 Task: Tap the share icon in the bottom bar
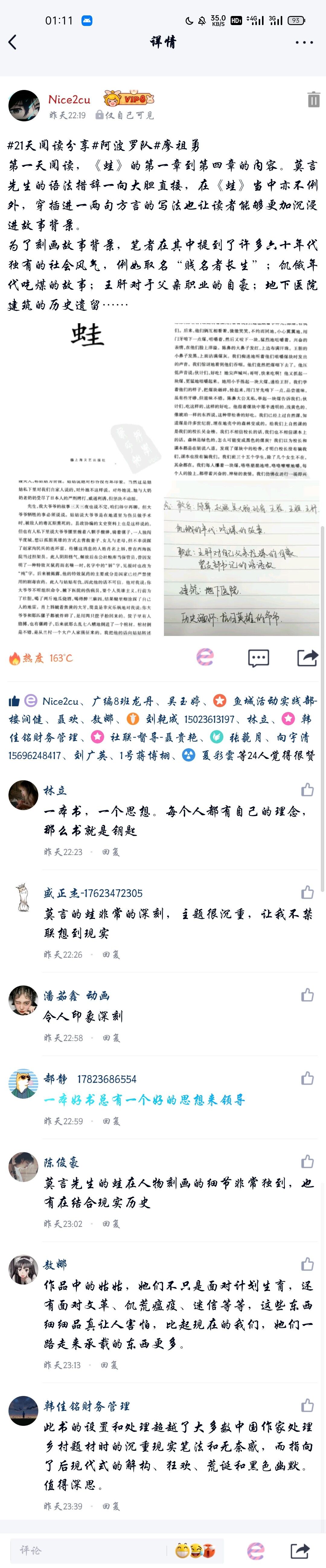coord(300,1550)
